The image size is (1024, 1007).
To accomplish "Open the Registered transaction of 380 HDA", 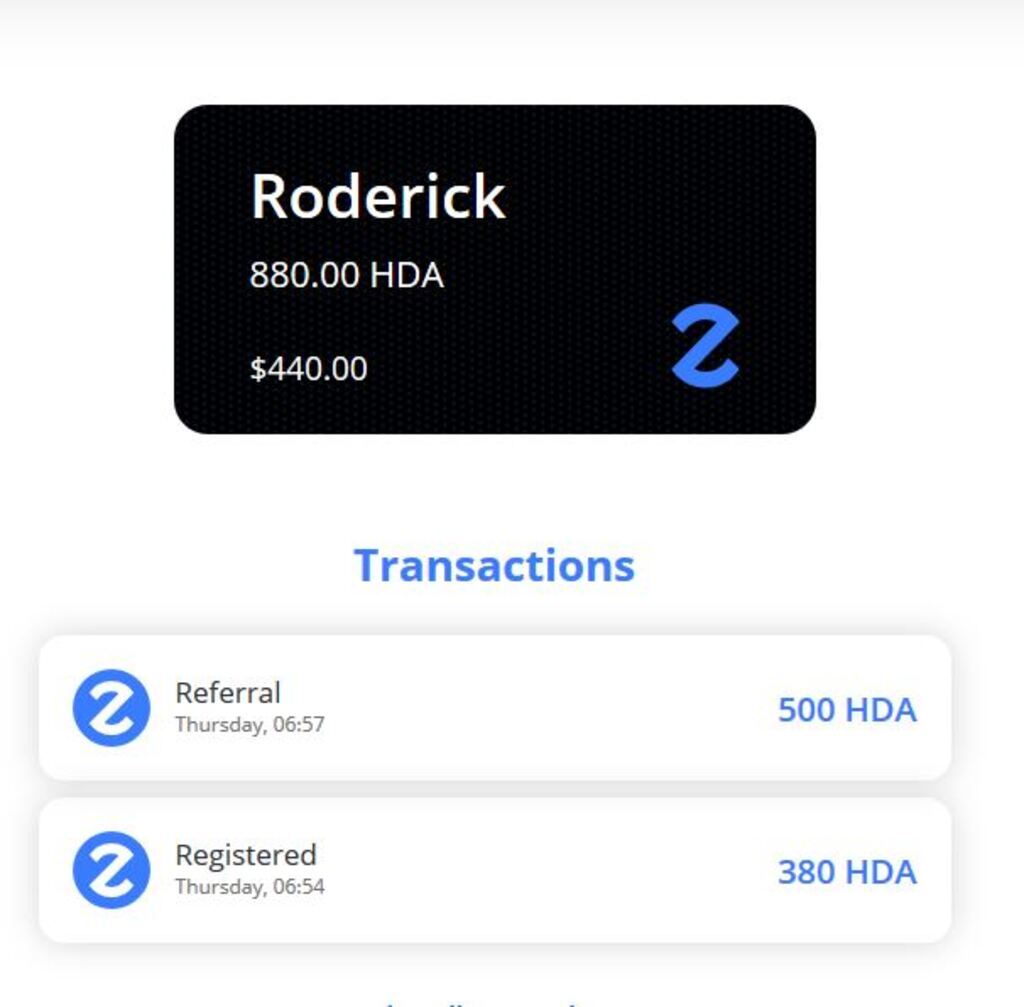I will tap(494, 870).
